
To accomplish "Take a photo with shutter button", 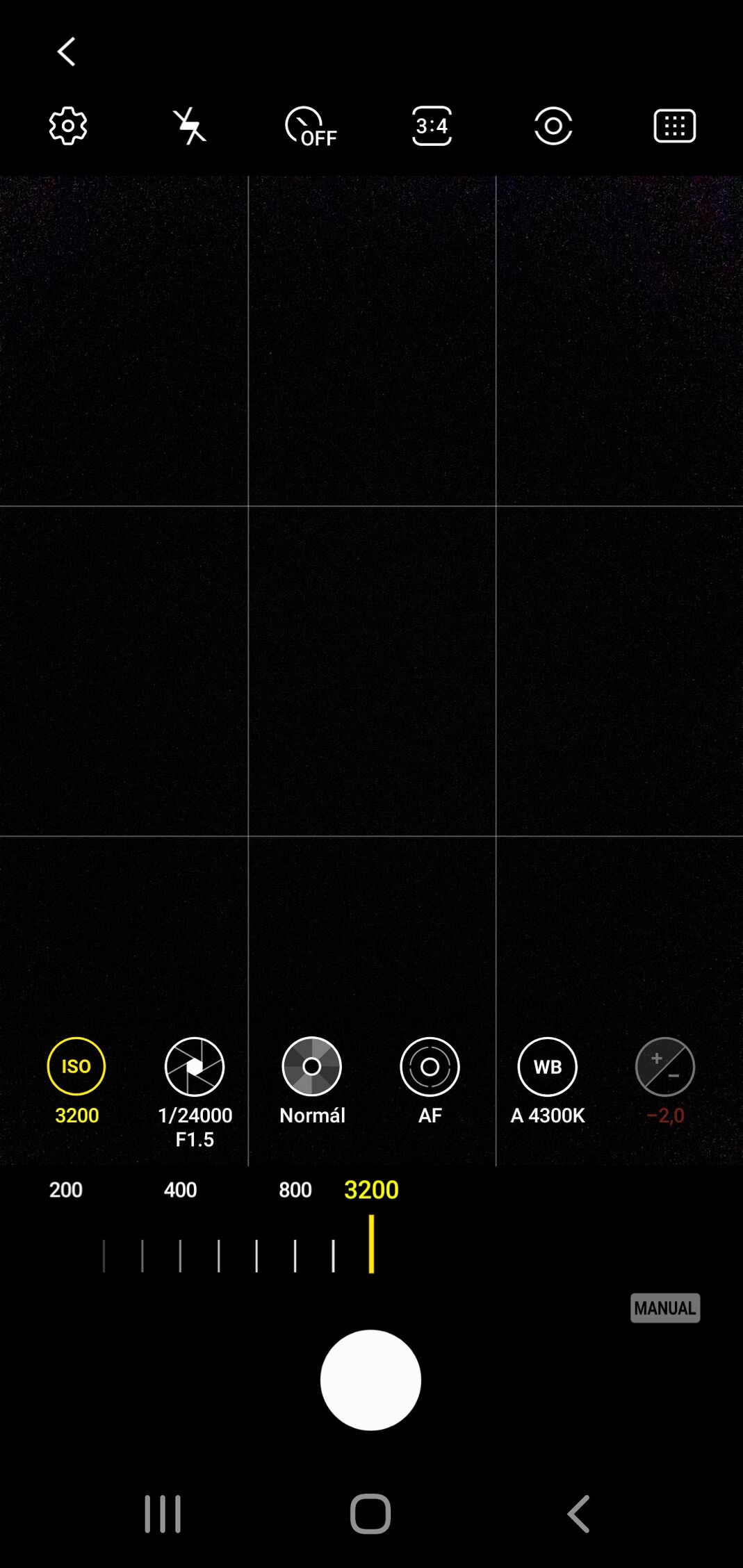I will point(370,1380).
